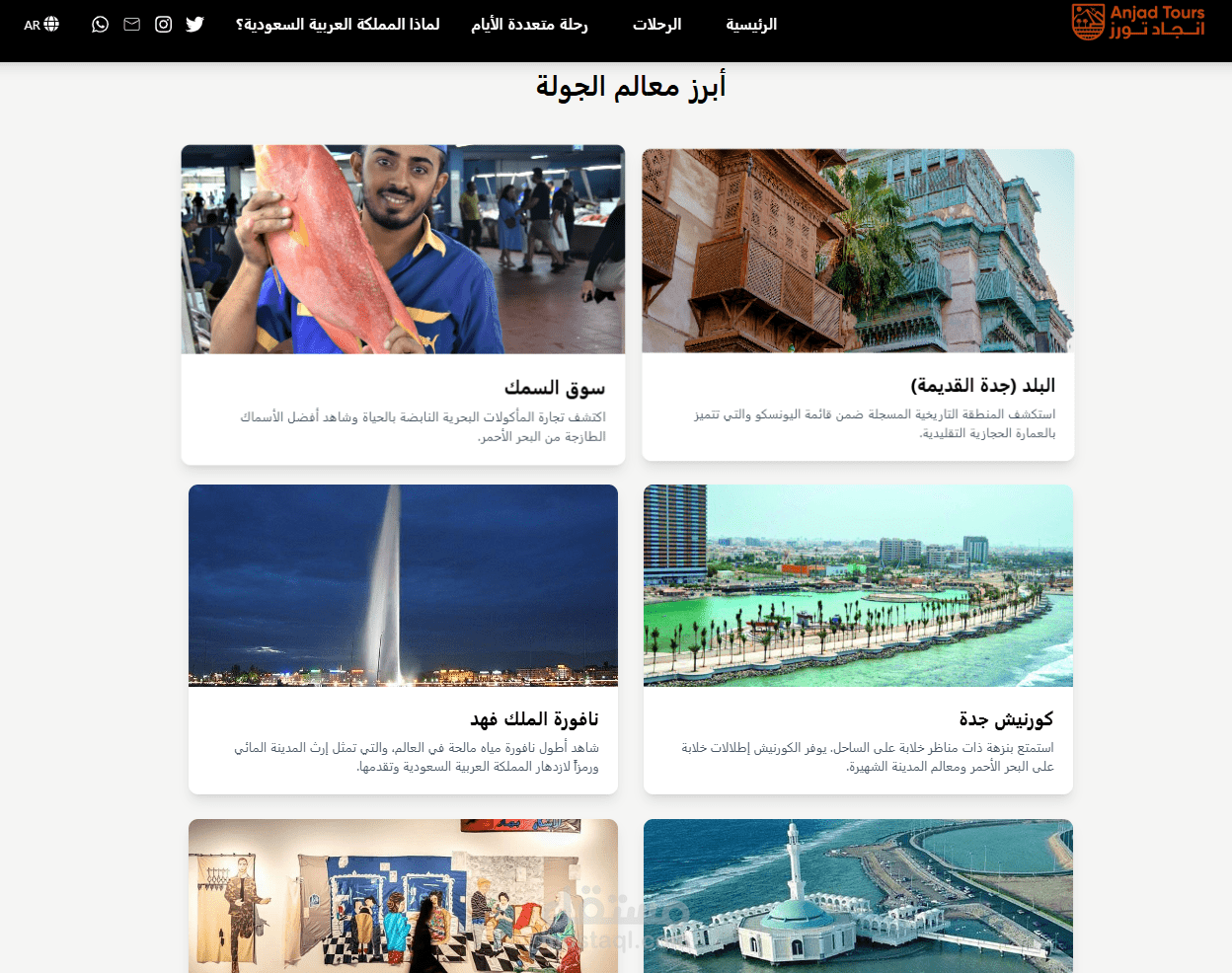The height and width of the screenshot is (973, 1232).
Task: Open the art gallery painting card
Action: [403, 896]
